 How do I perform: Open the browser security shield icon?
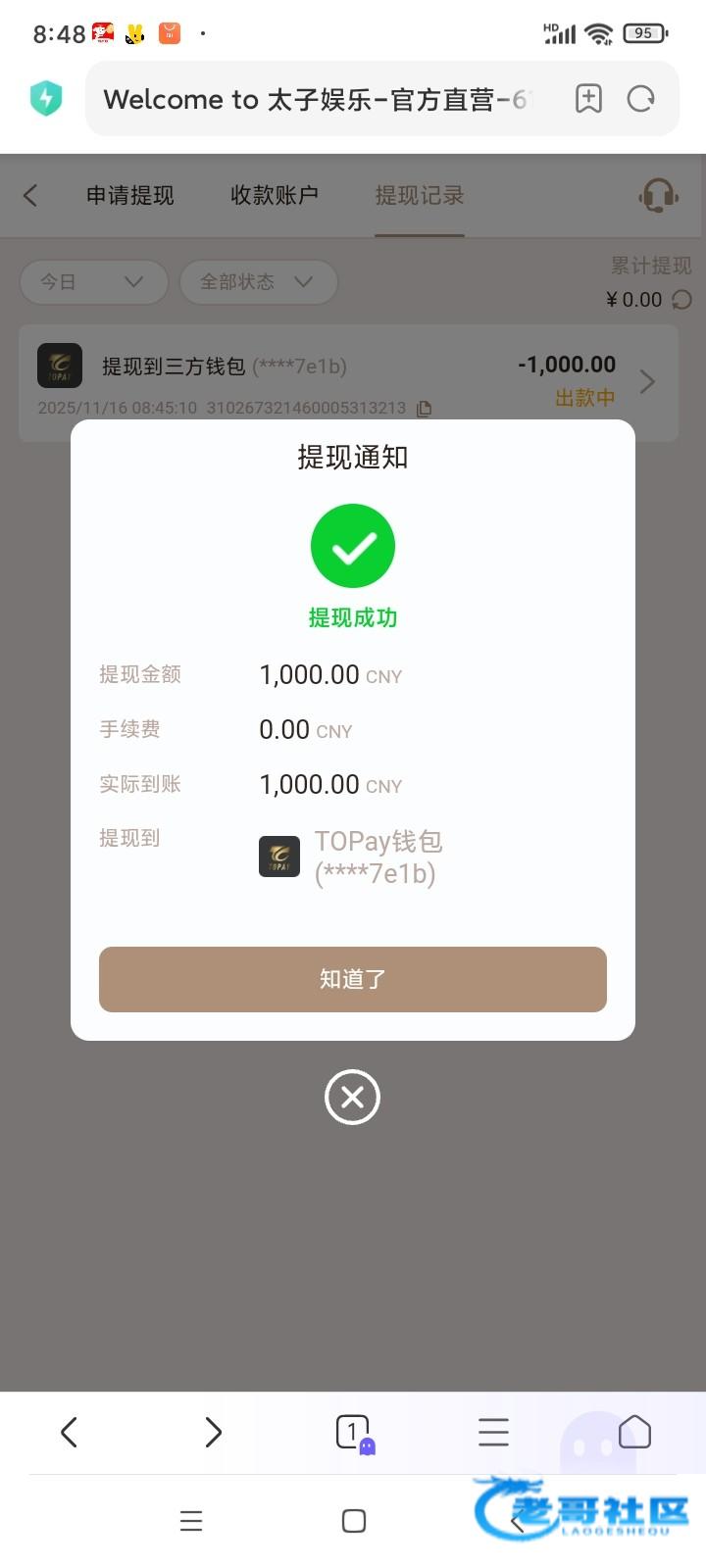[46, 99]
